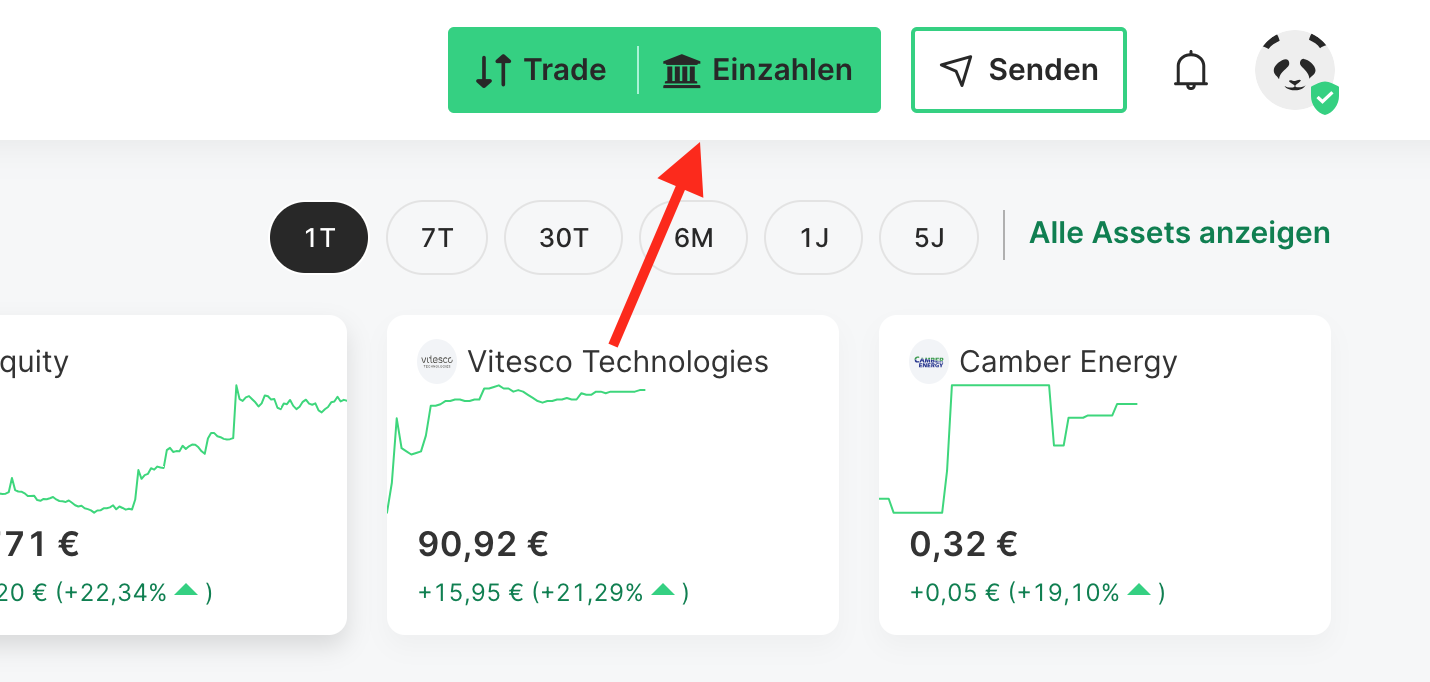Open the Trade button

[541, 70]
